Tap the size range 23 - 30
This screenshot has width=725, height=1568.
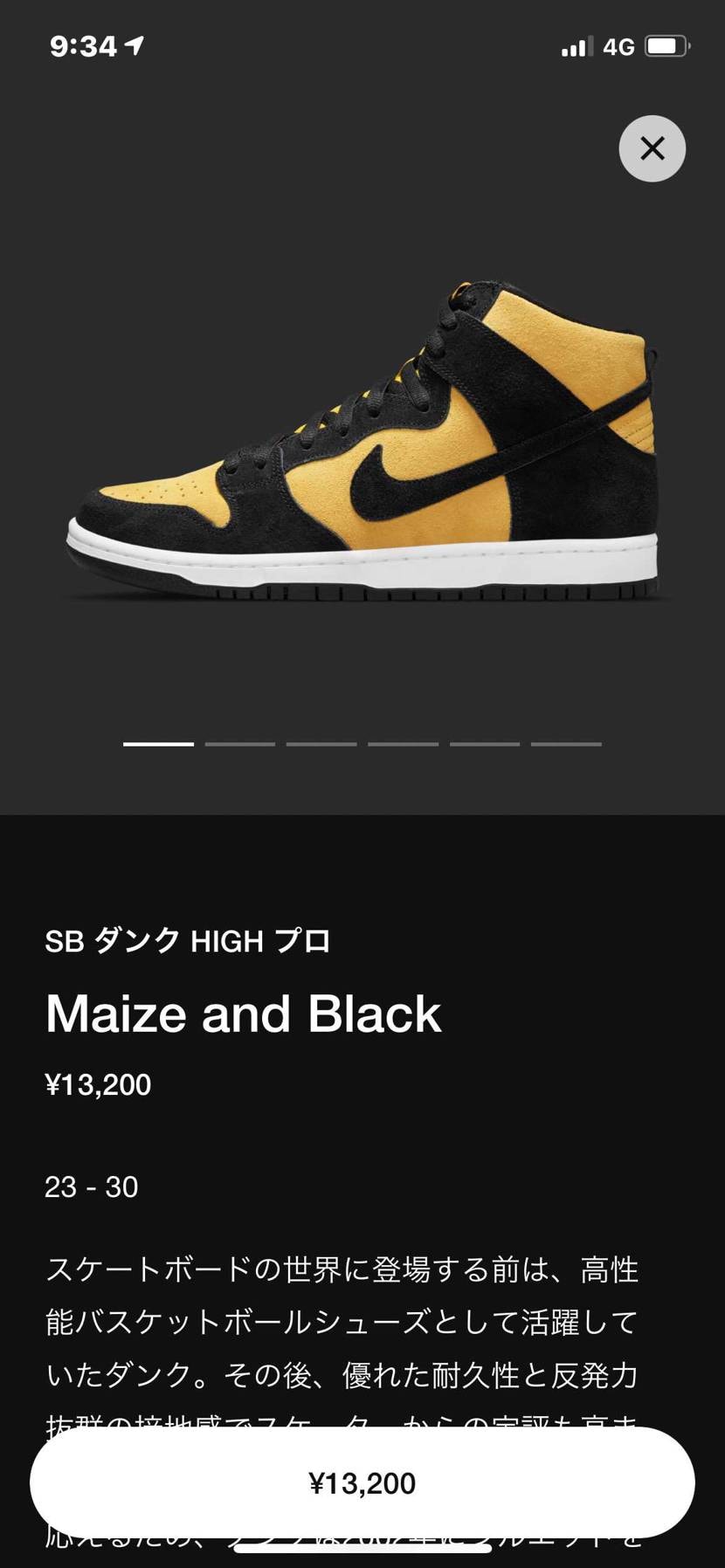(91, 1186)
